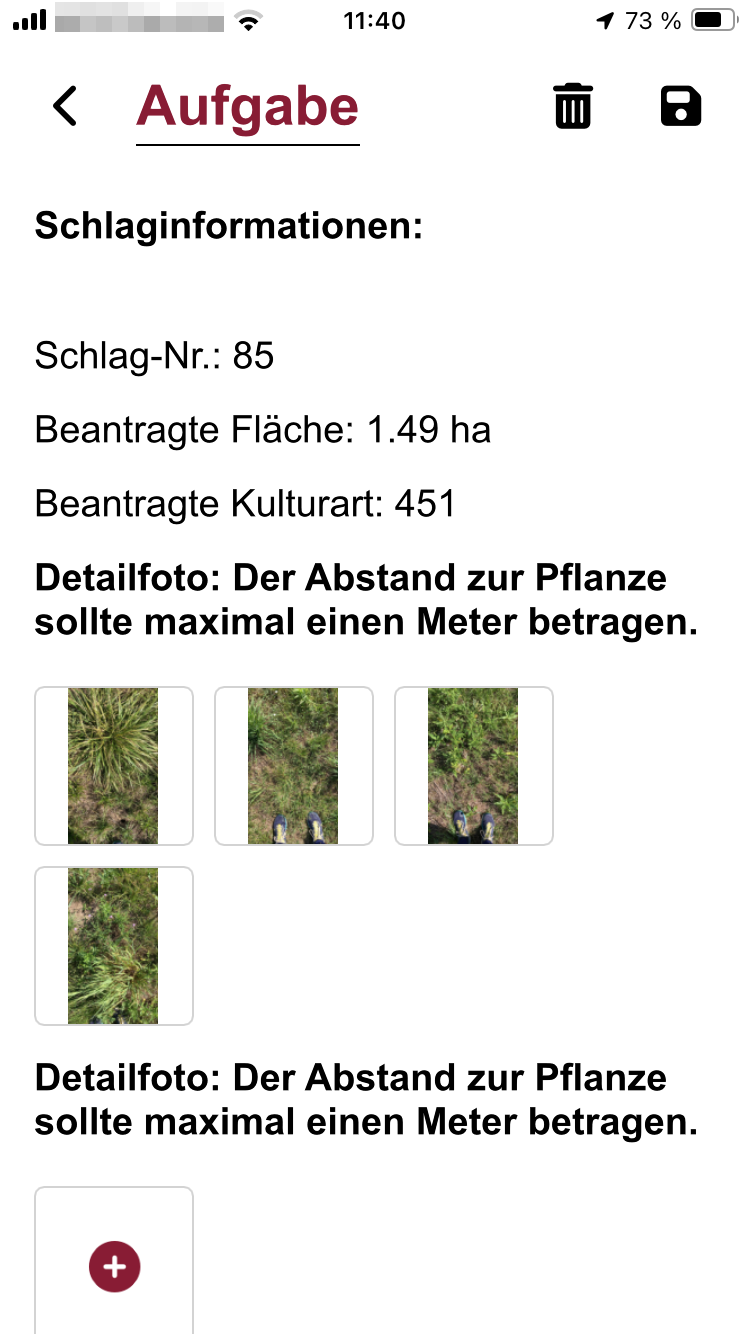Open the third detail photo thumbnail
The height and width of the screenshot is (1334, 750).
coord(474,766)
